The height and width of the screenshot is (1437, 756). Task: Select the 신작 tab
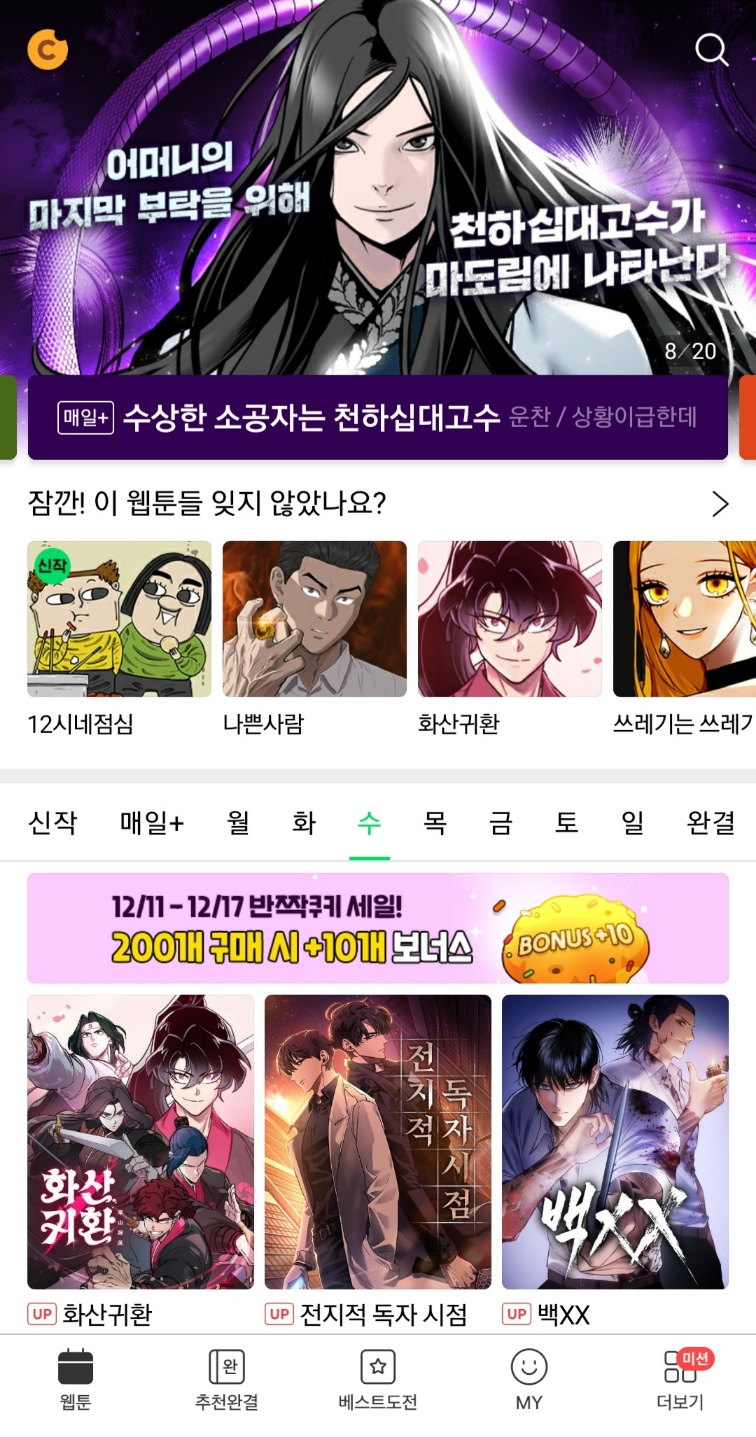(x=53, y=824)
